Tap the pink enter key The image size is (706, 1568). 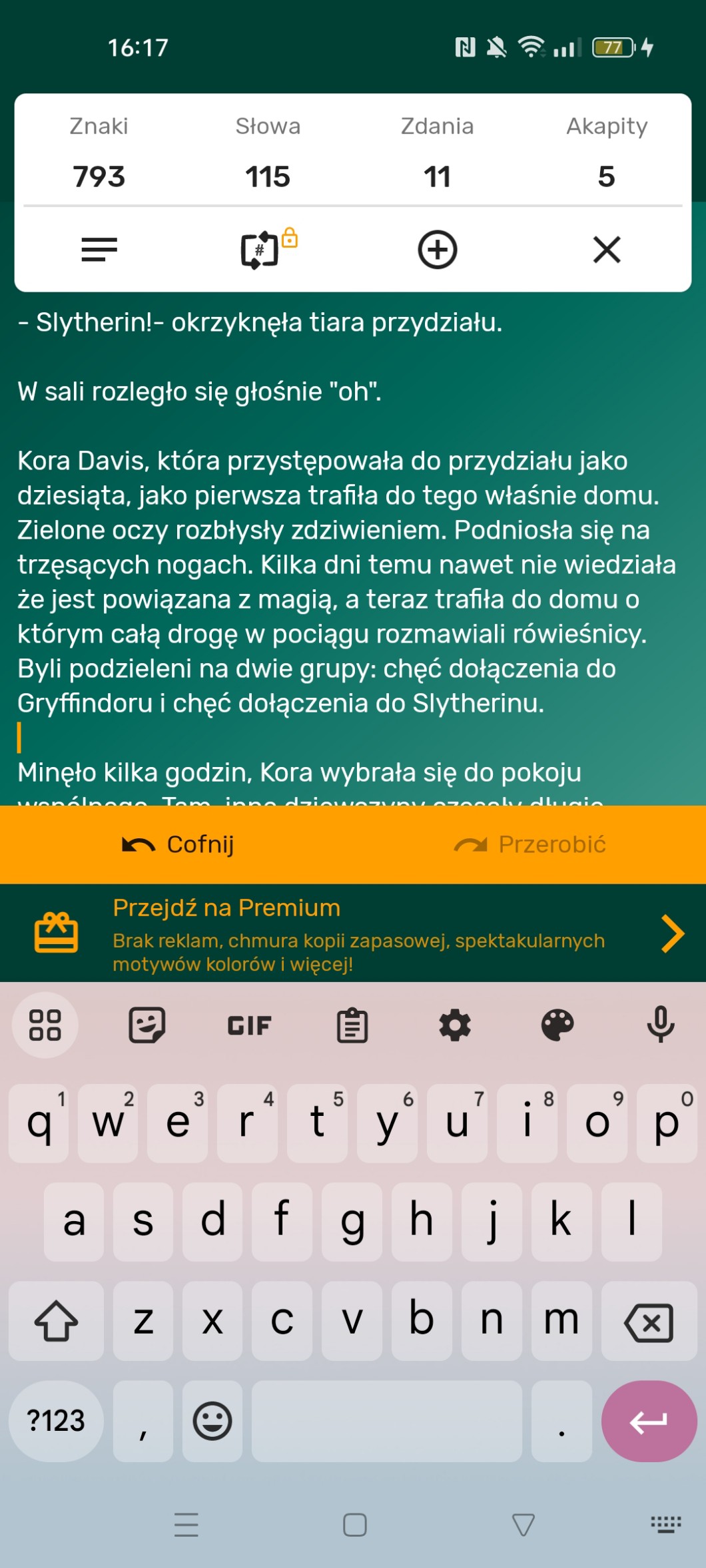pos(649,1421)
